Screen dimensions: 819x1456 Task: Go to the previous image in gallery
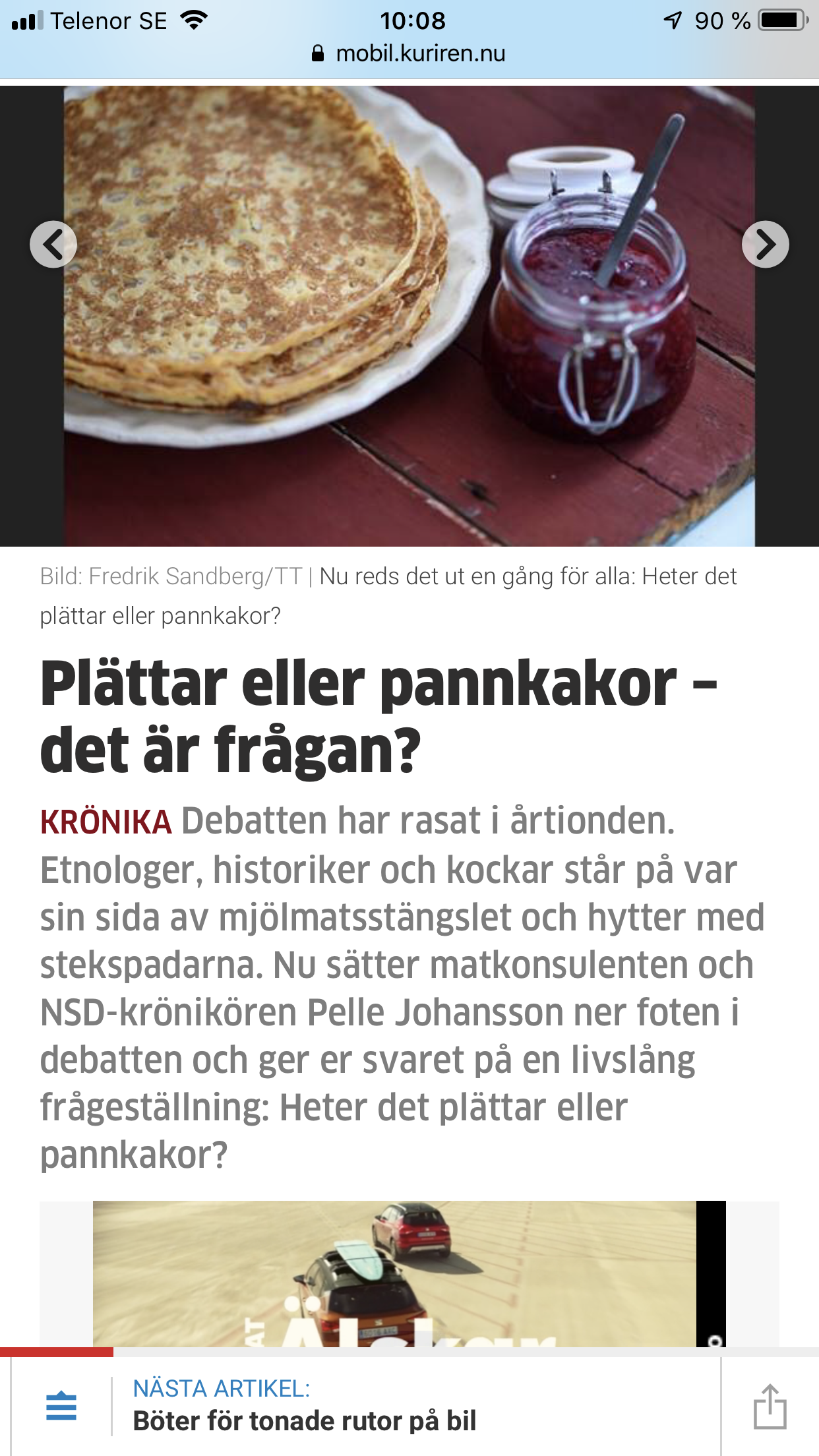53,244
